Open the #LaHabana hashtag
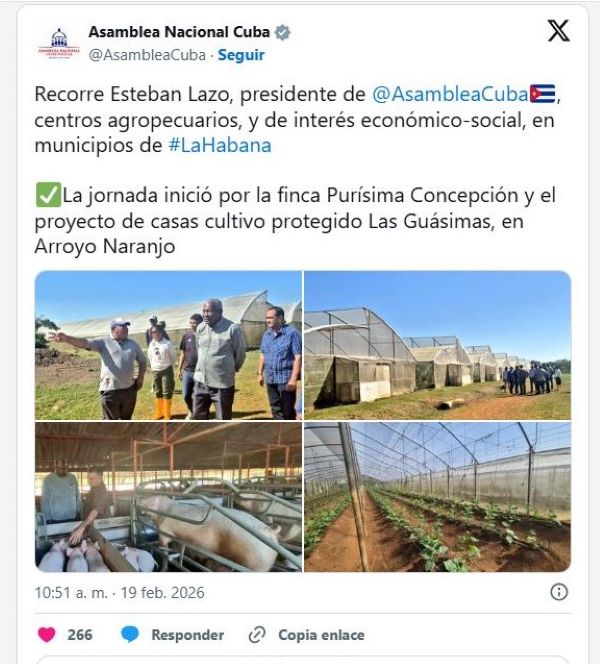The image size is (600, 664). coord(219,145)
